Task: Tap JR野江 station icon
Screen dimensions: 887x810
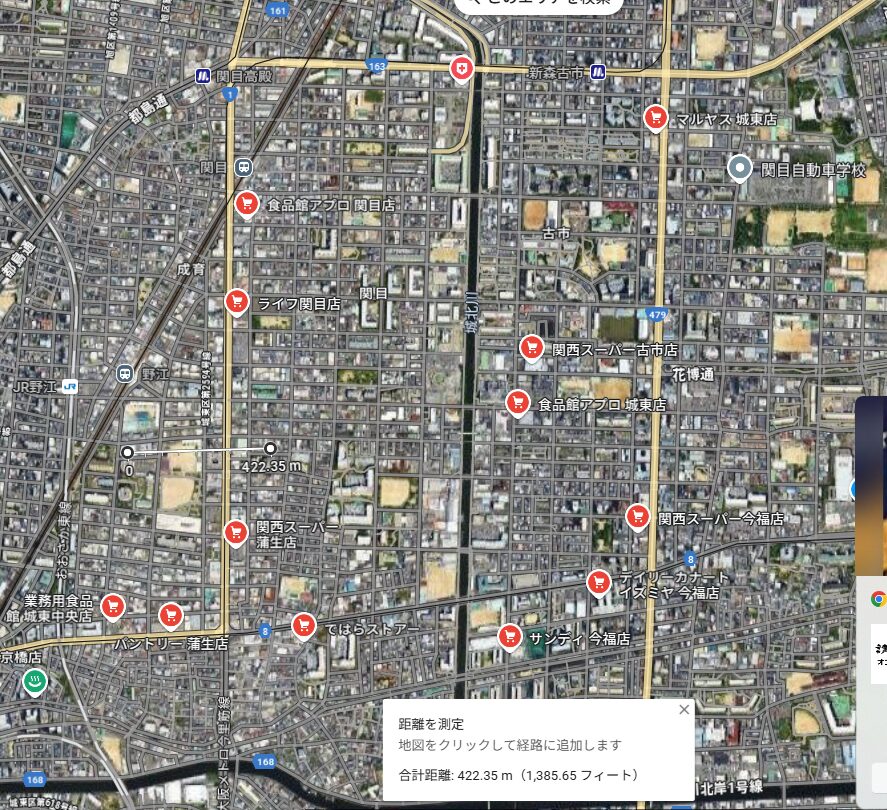Action: click(x=69, y=386)
